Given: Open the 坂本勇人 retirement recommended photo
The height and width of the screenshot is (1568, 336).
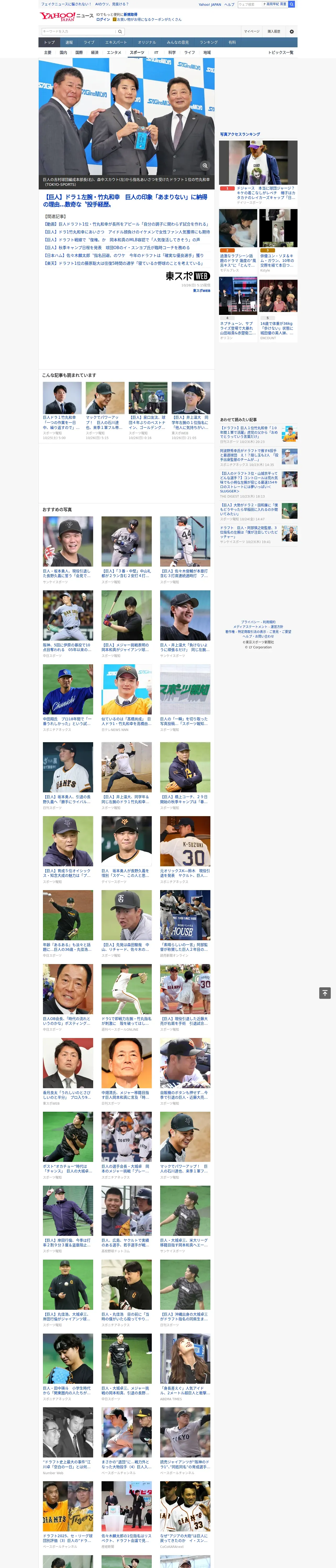Looking at the screenshot, I should pyautogui.click(x=68, y=542).
